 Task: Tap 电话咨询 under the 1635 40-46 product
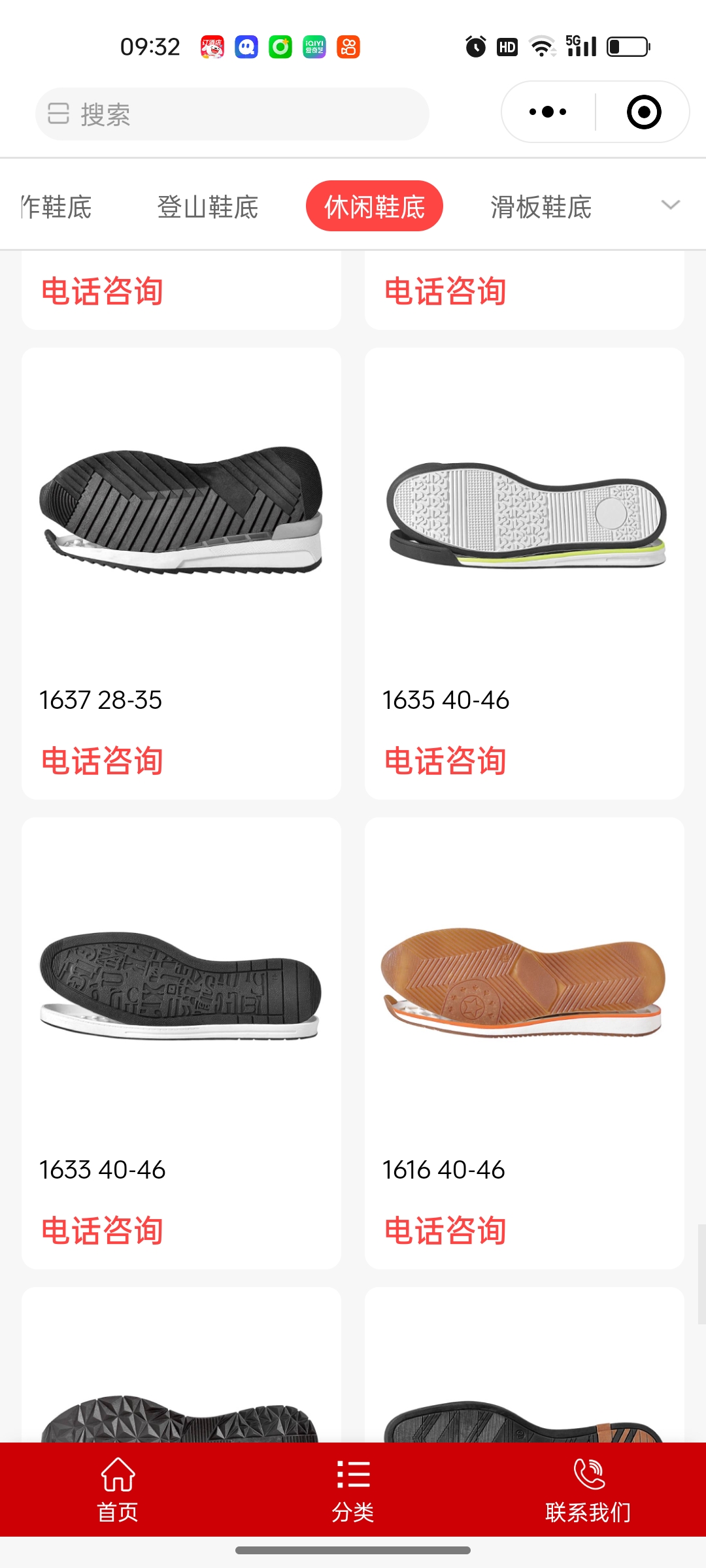click(445, 761)
